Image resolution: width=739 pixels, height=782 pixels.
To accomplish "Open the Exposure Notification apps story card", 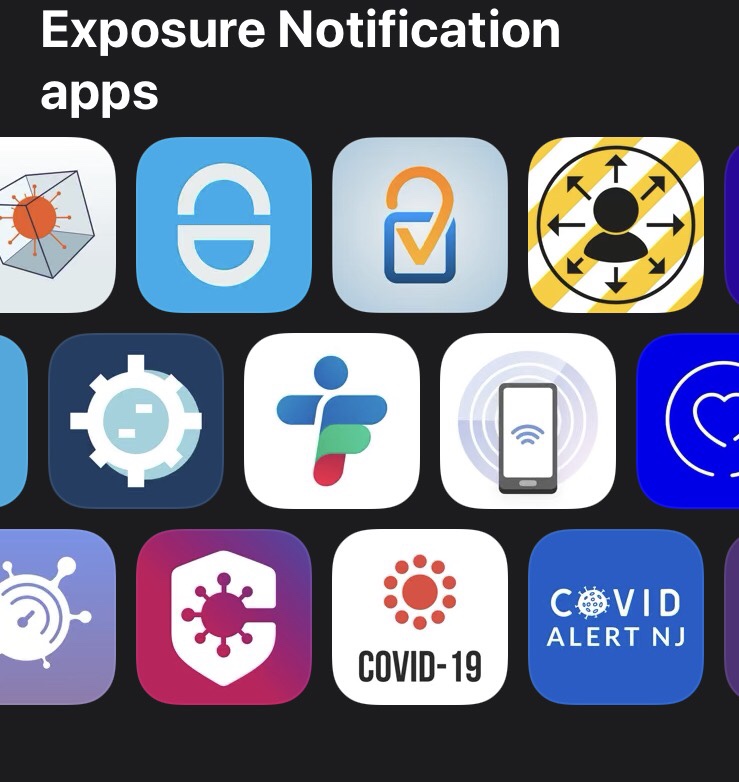I will [300, 60].
